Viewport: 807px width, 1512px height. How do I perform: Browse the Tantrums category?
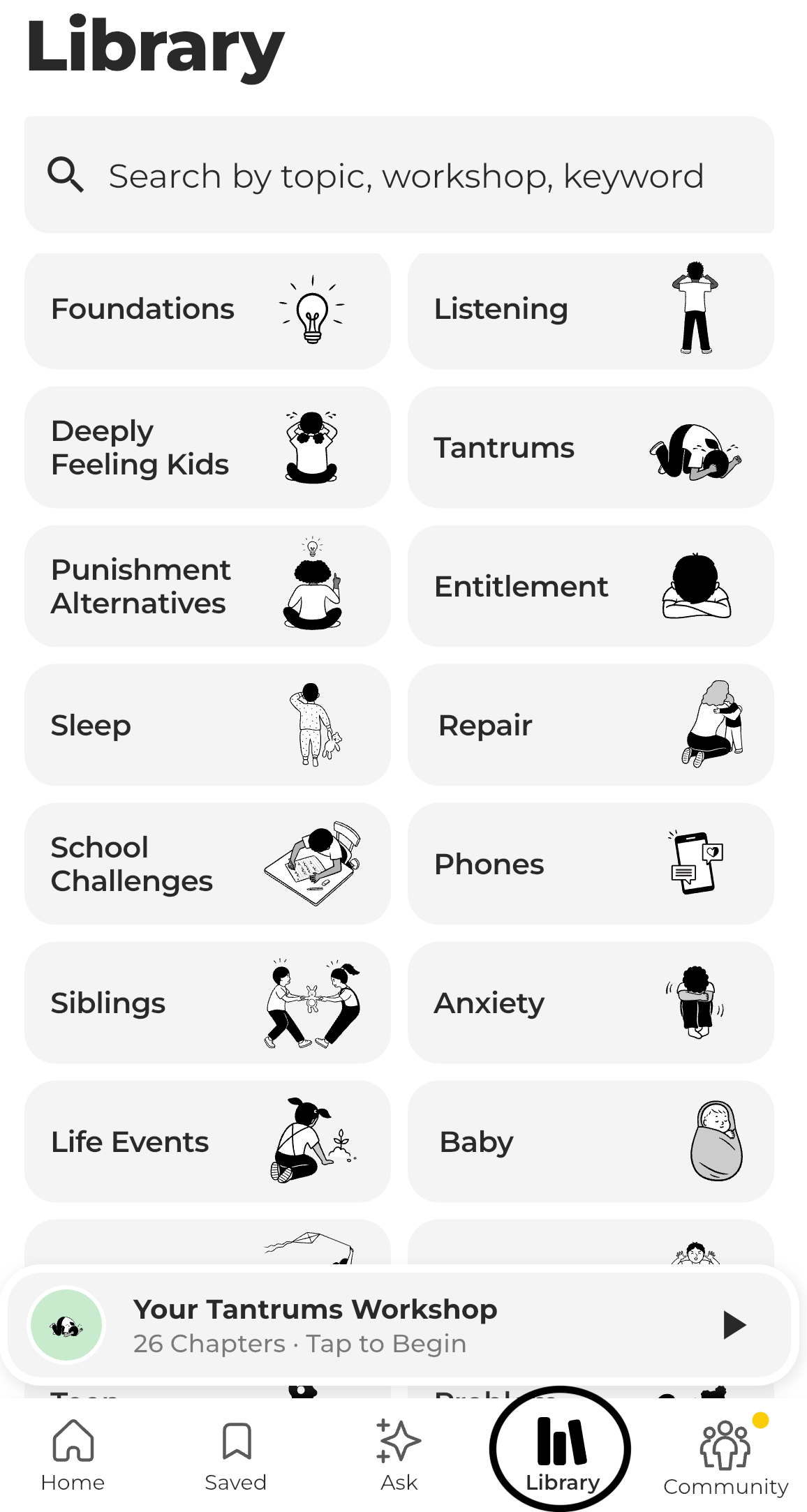[x=590, y=447]
